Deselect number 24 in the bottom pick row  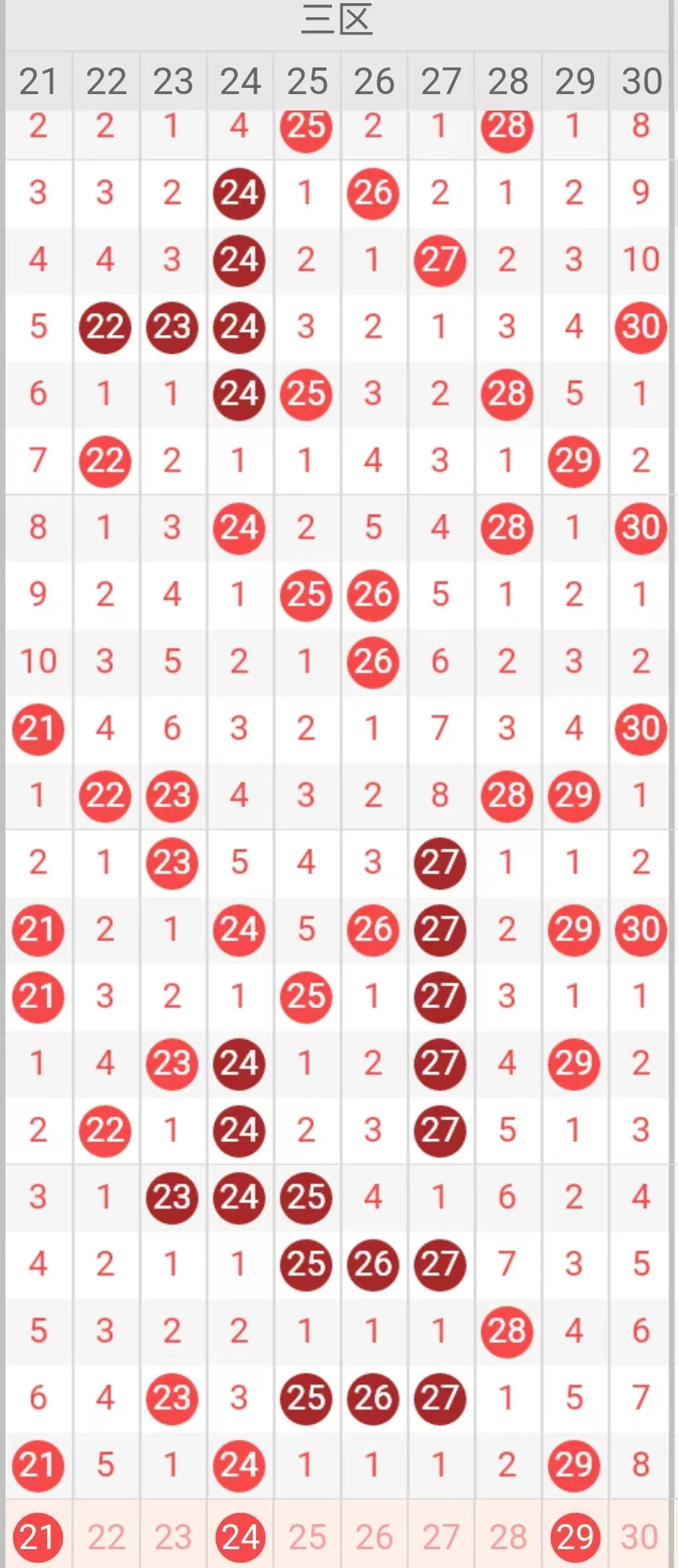click(x=239, y=1536)
